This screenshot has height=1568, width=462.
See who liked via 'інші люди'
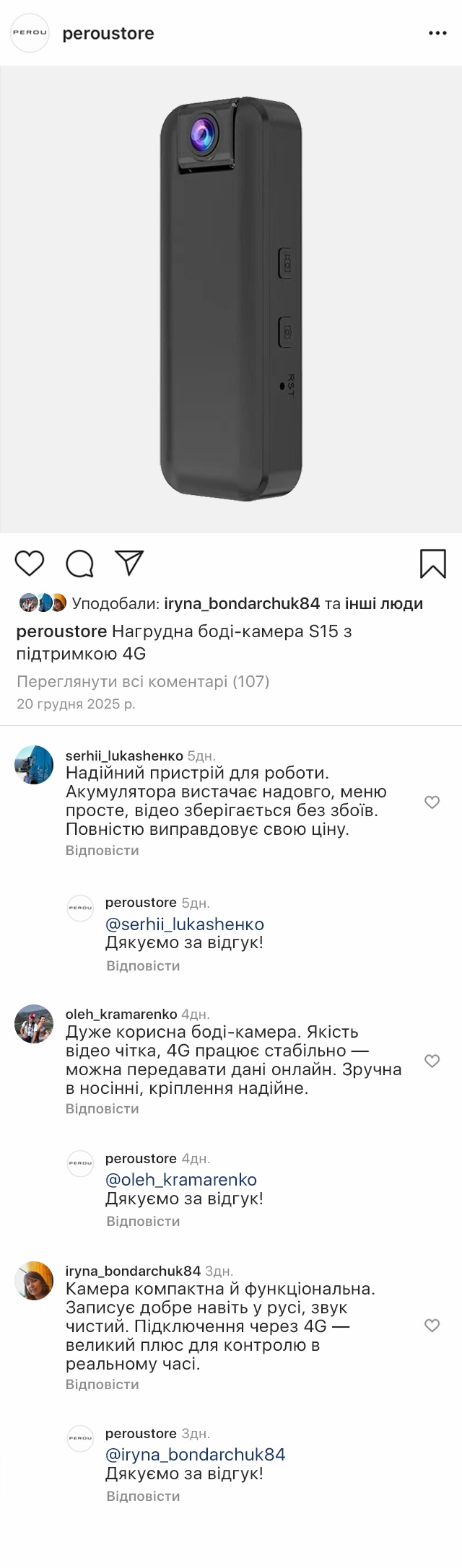click(384, 603)
